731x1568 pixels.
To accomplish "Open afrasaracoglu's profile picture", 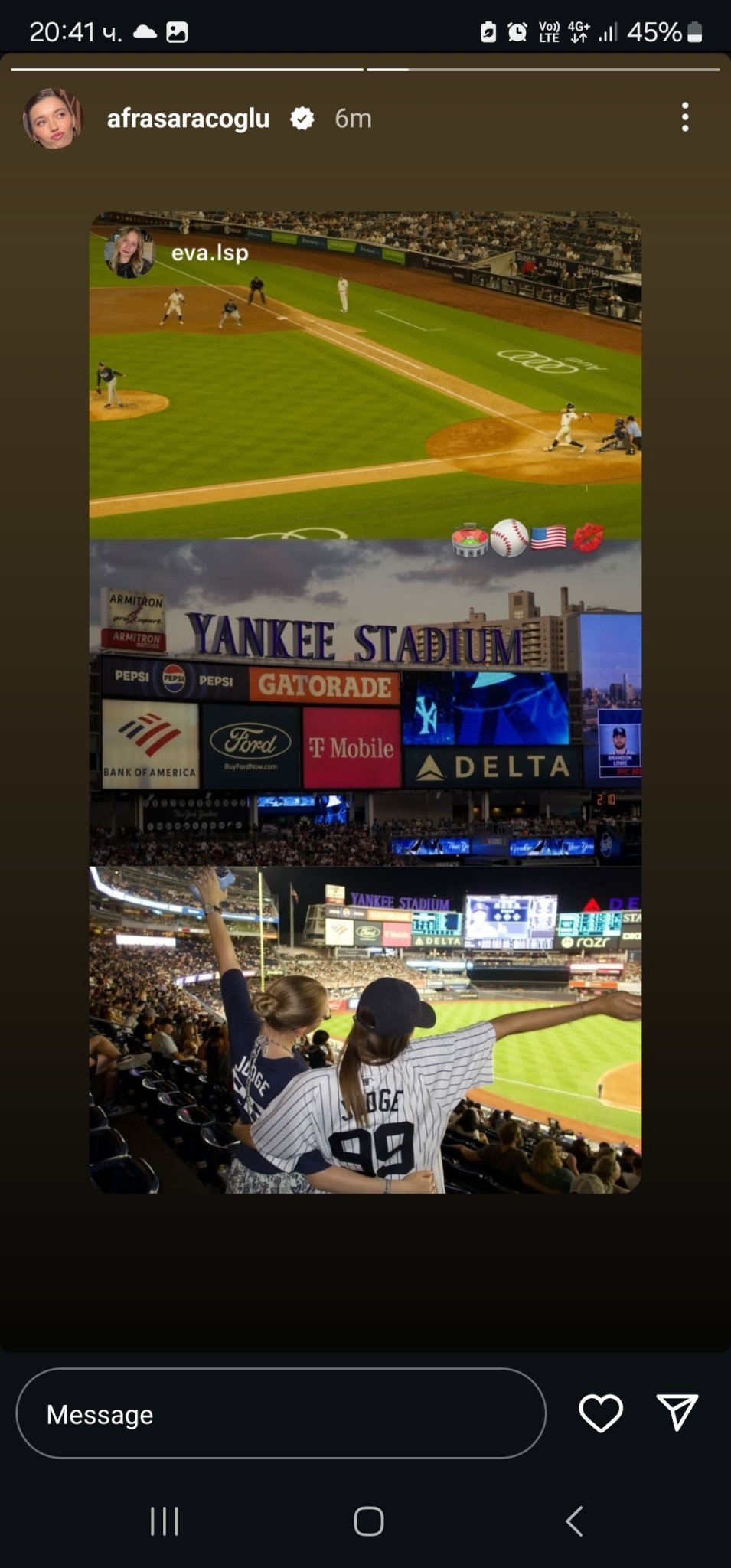I will tap(52, 119).
